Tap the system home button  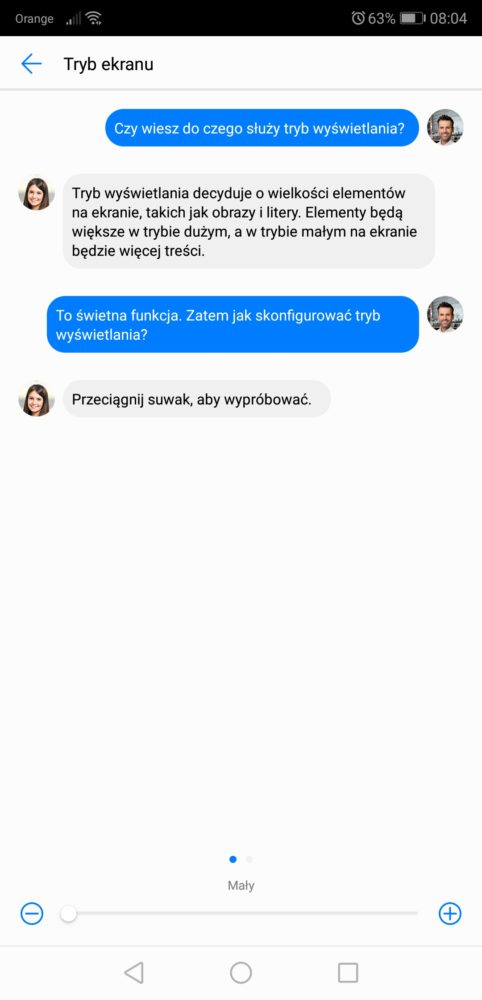coord(241,973)
